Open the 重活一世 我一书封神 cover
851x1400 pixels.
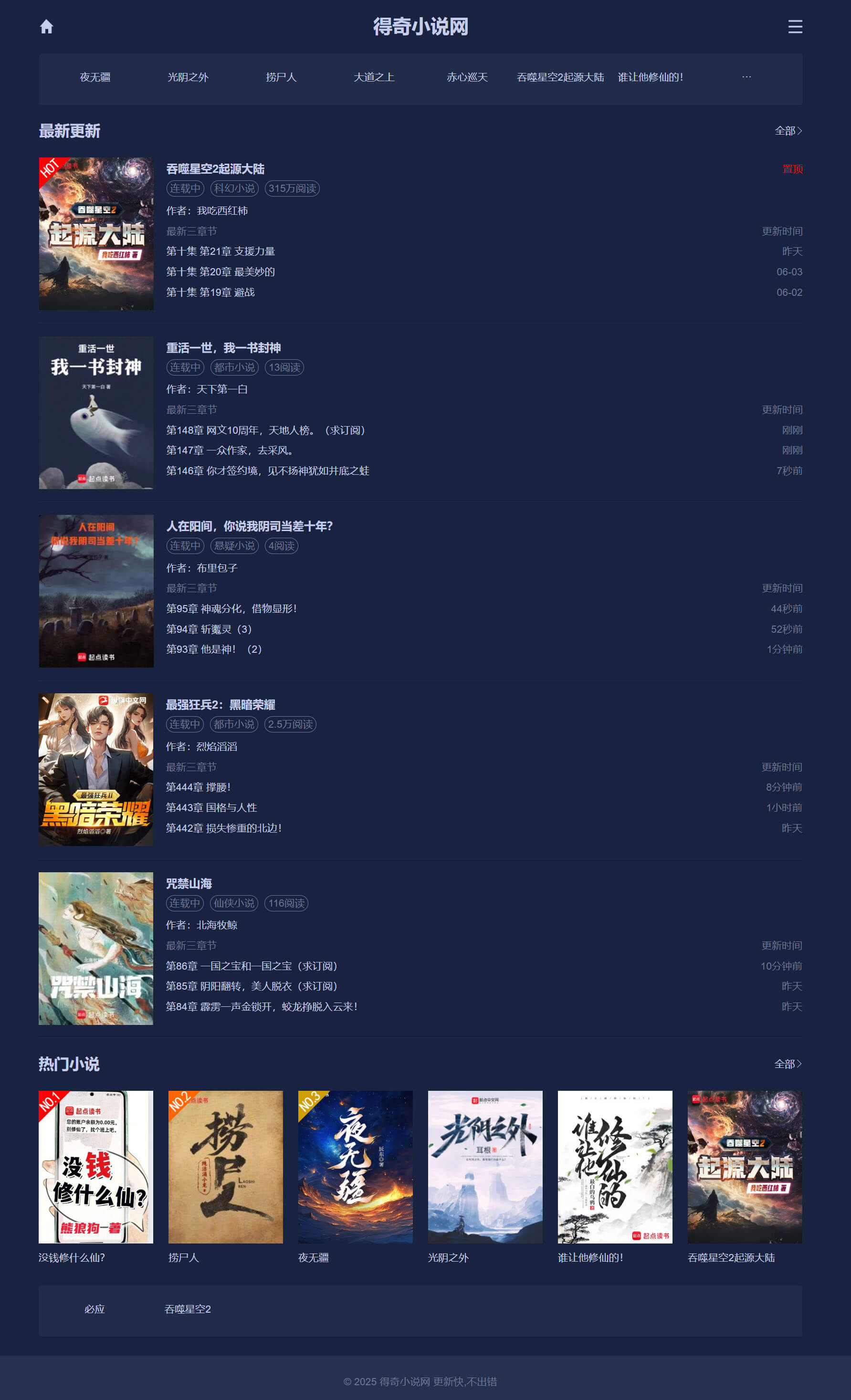[x=96, y=412]
